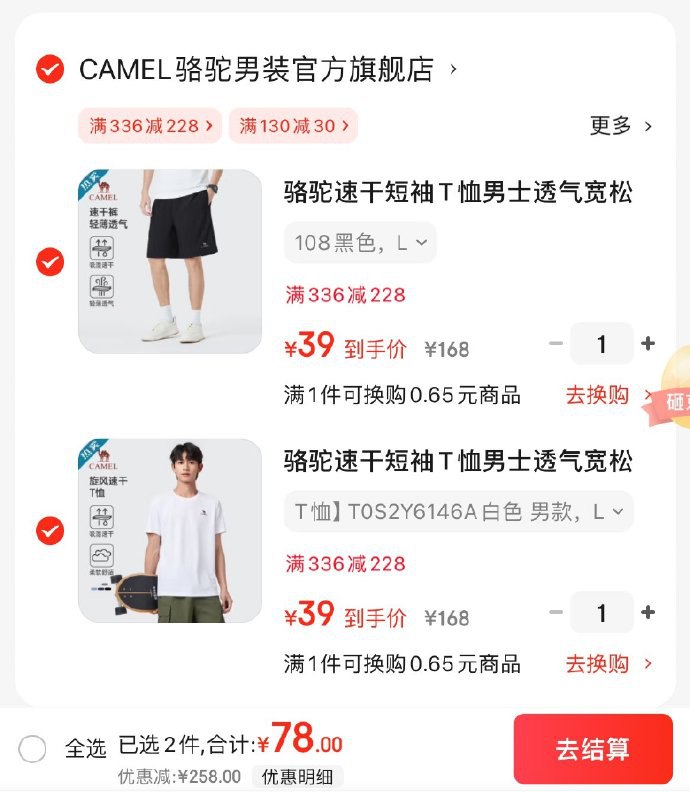Open the black shorts product image
Screen dimensions: 690x792
170,261
